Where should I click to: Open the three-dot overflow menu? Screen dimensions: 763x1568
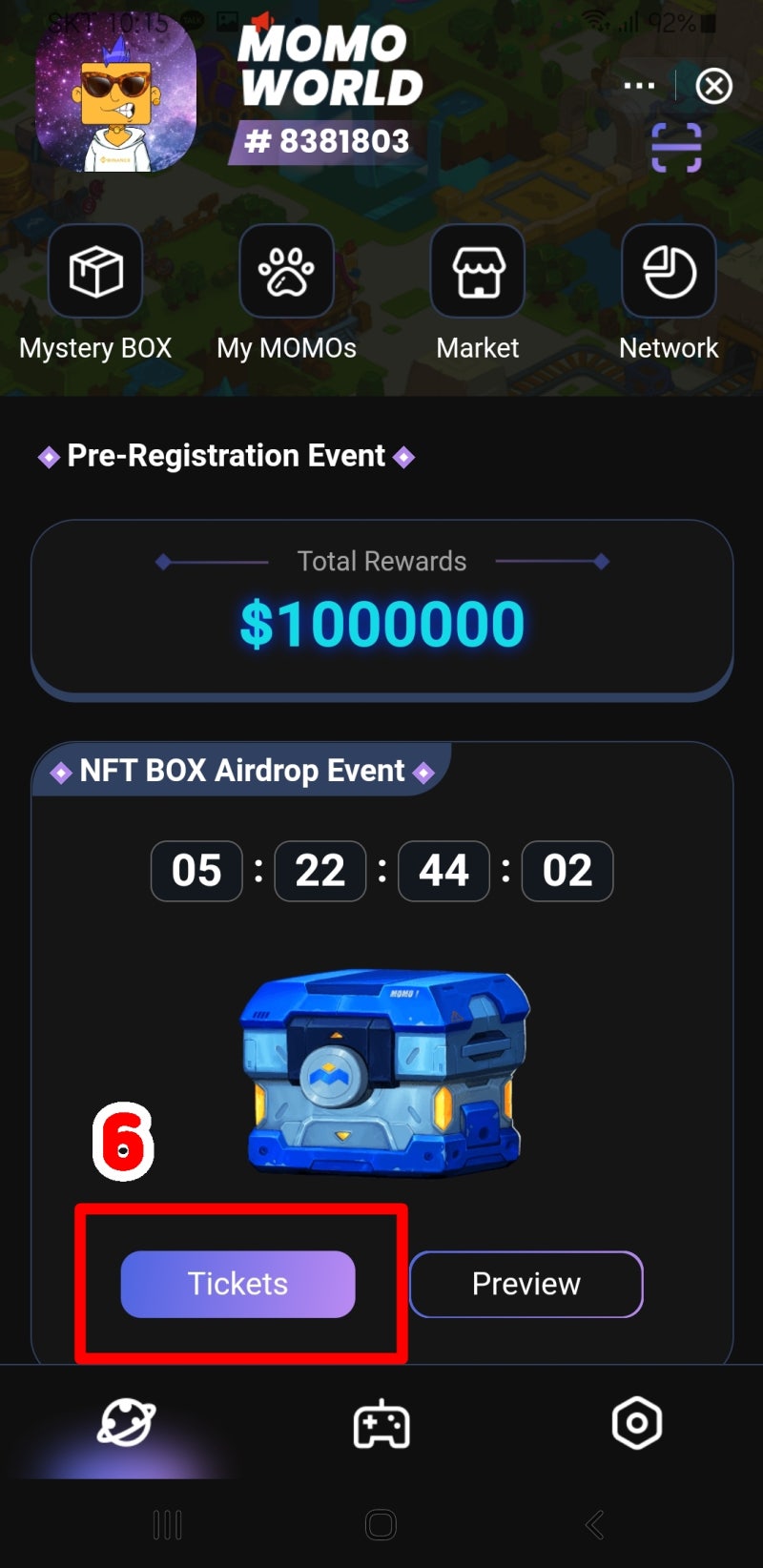pos(639,87)
